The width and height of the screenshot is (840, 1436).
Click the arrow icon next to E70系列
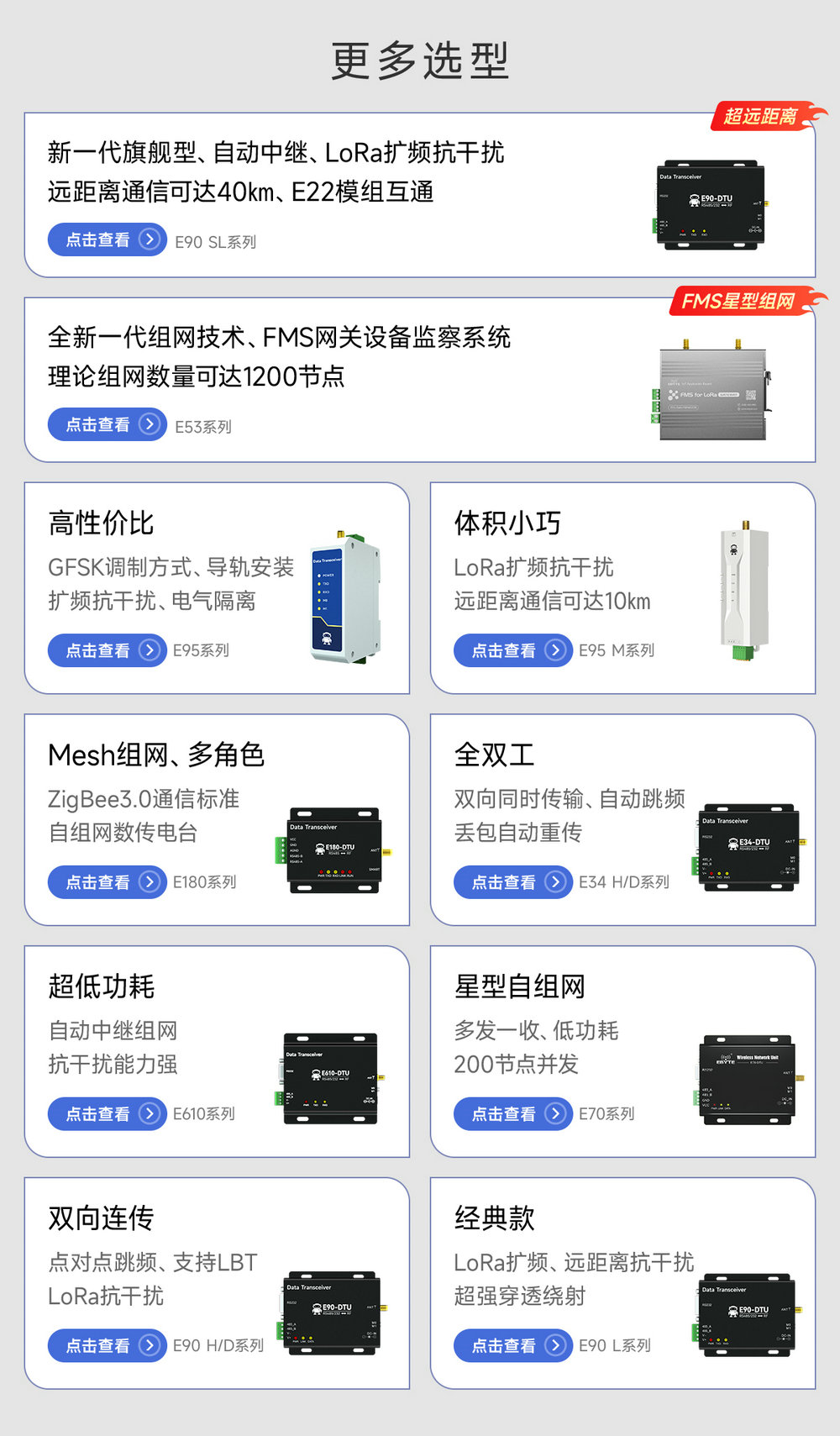point(555,1114)
